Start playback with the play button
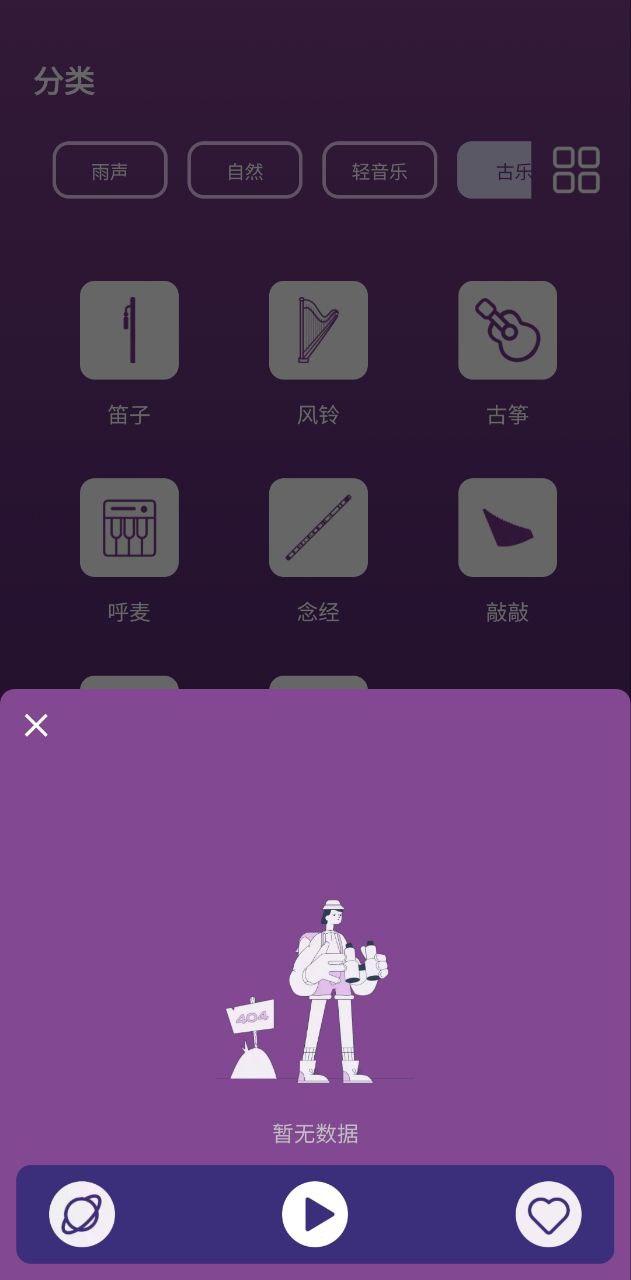The height and width of the screenshot is (1280, 631). [x=315, y=1214]
